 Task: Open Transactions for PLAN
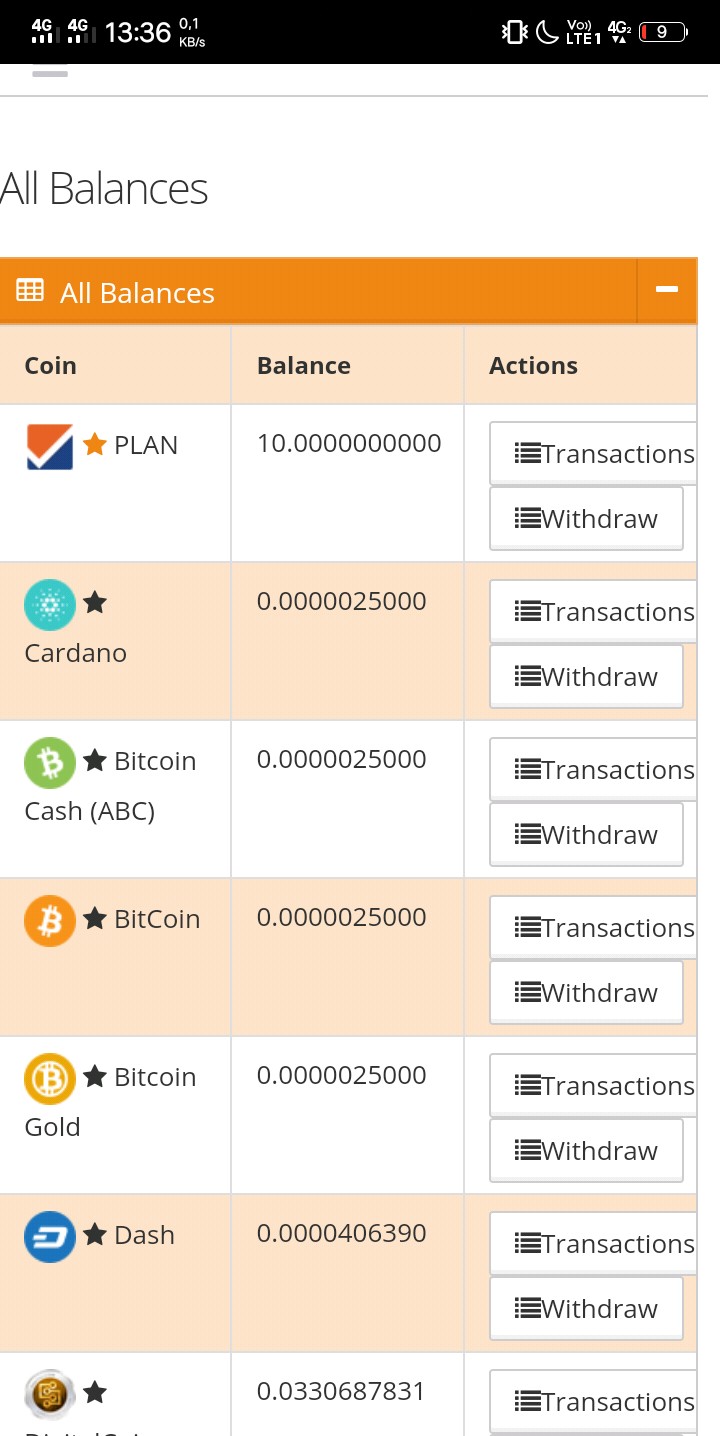click(x=593, y=454)
